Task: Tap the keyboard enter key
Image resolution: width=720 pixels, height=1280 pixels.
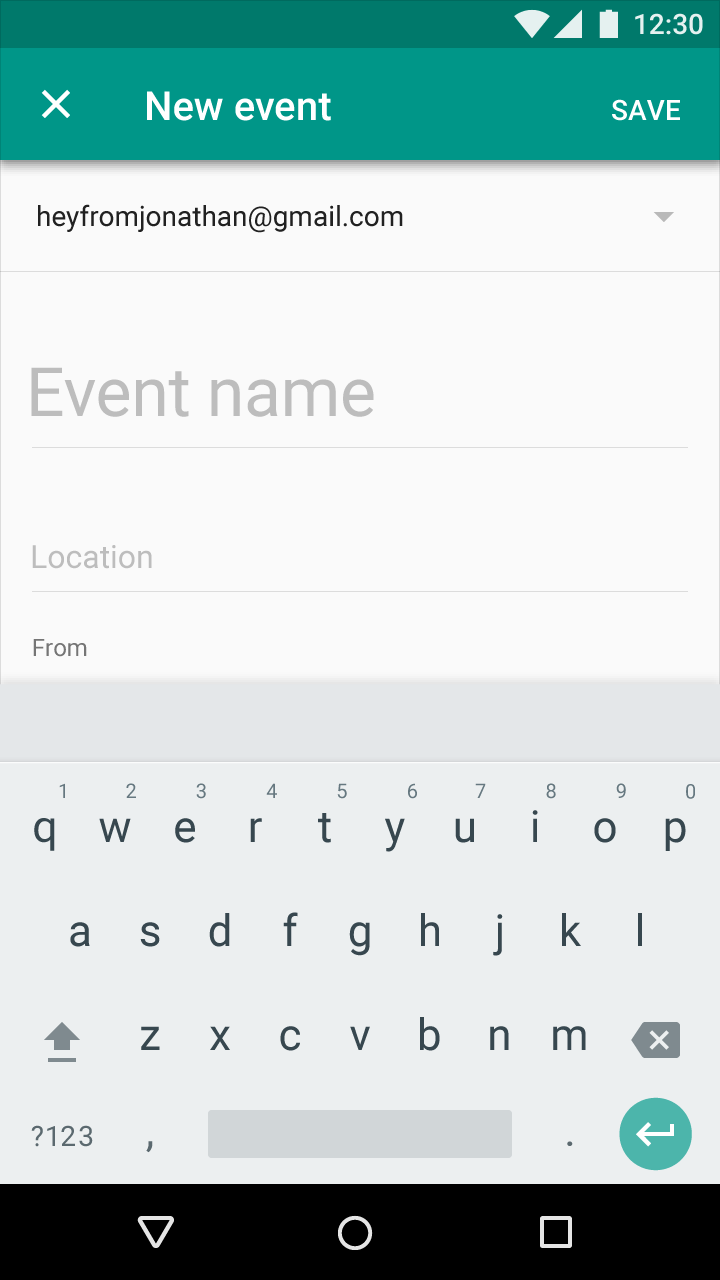Action: pyautogui.click(x=656, y=1134)
